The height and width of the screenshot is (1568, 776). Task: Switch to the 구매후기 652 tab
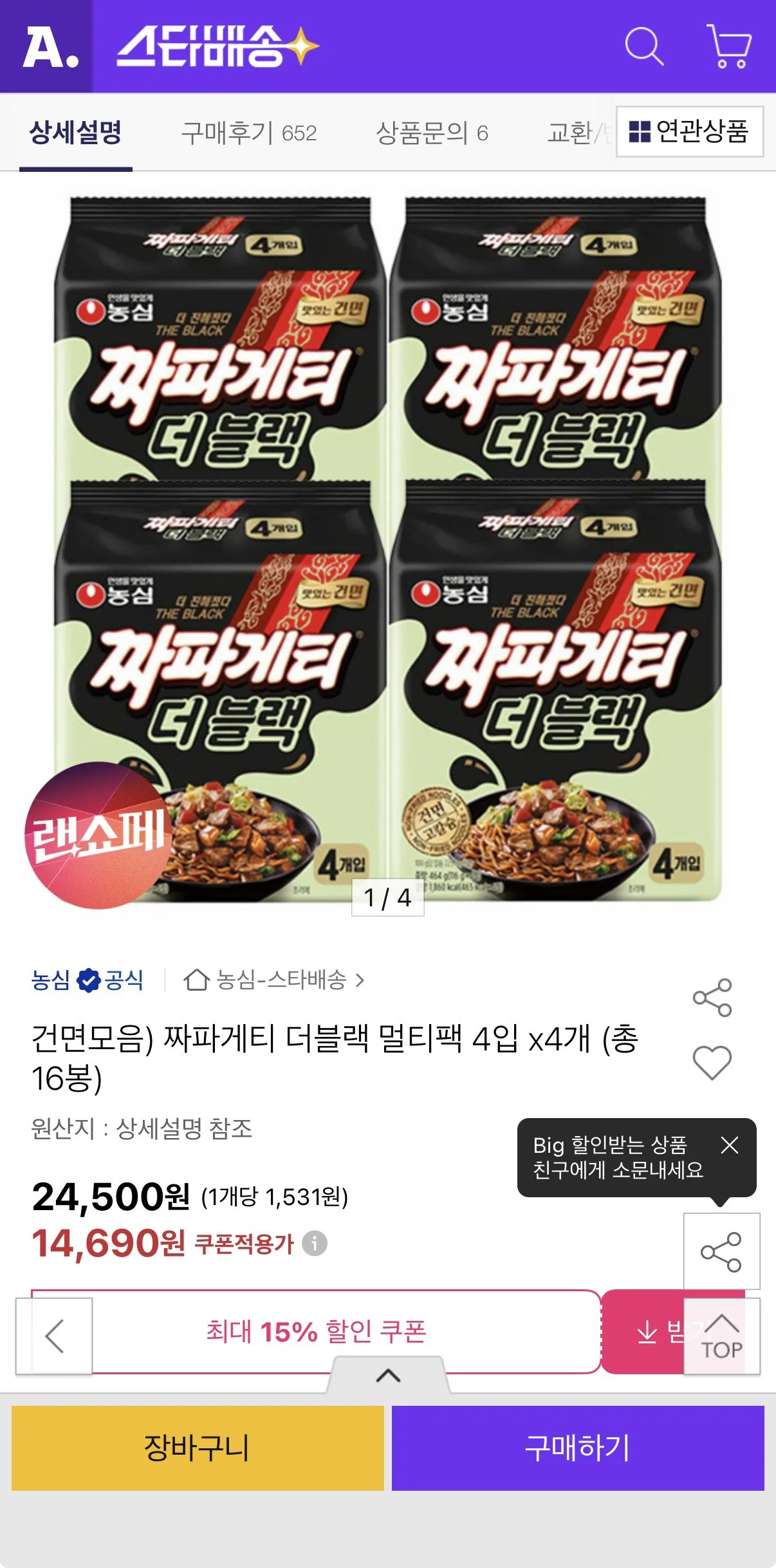pos(251,133)
